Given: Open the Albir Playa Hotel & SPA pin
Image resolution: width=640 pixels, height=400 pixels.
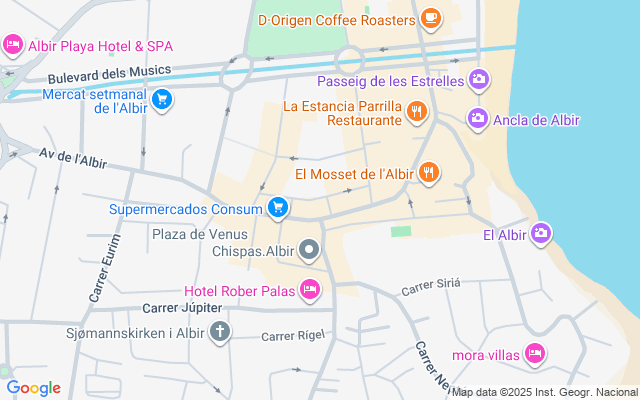Looking at the screenshot, I should pos(13,45).
